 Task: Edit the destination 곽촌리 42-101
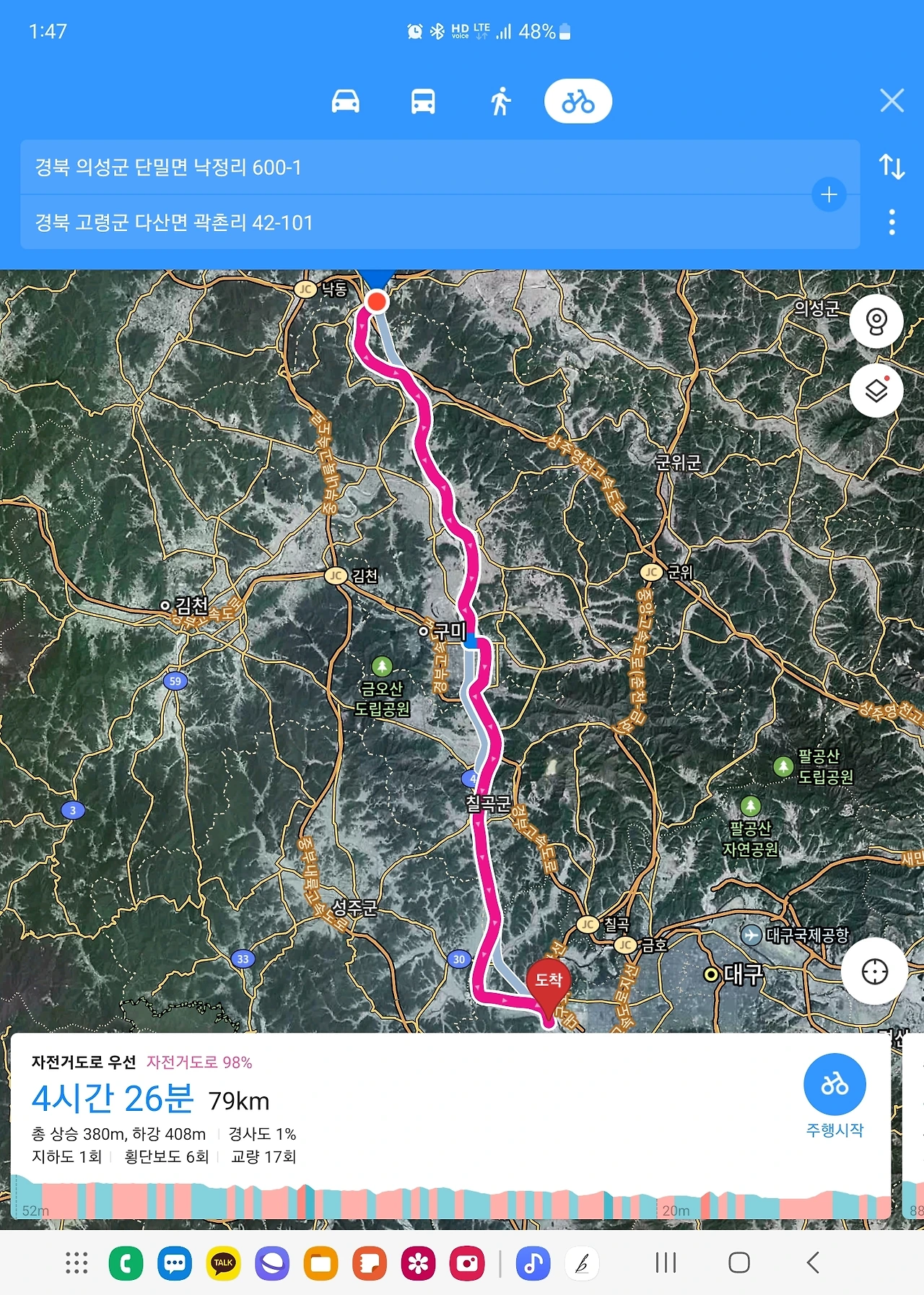(x=419, y=222)
